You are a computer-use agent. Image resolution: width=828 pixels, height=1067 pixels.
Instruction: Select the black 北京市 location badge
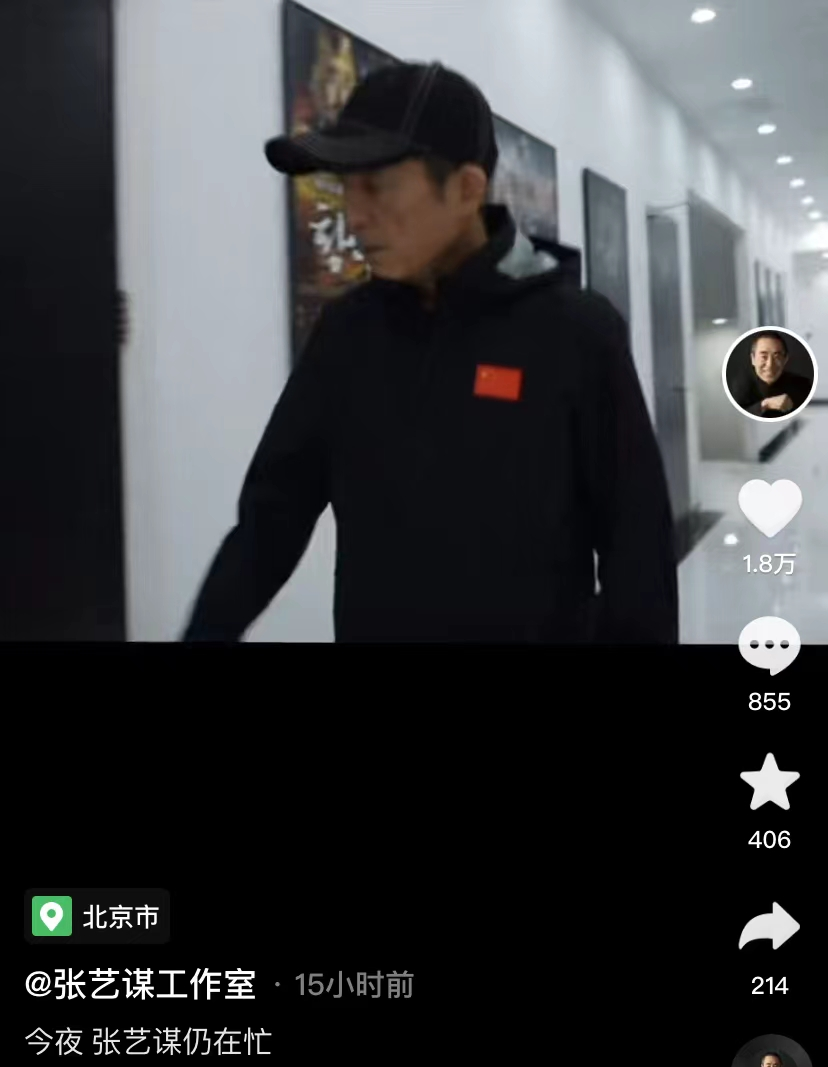coord(96,916)
